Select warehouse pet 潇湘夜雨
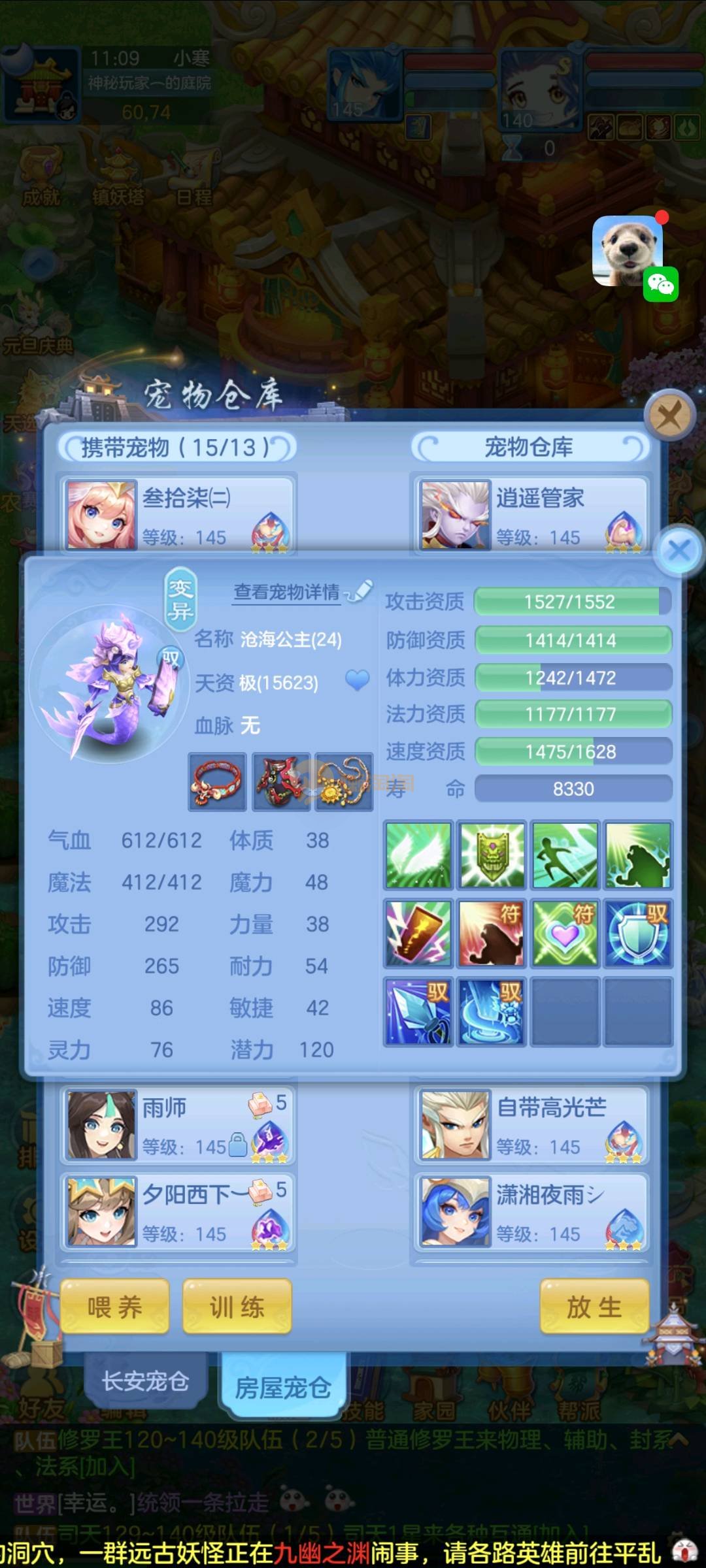Image resolution: width=706 pixels, height=1568 pixels. pos(531,1212)
